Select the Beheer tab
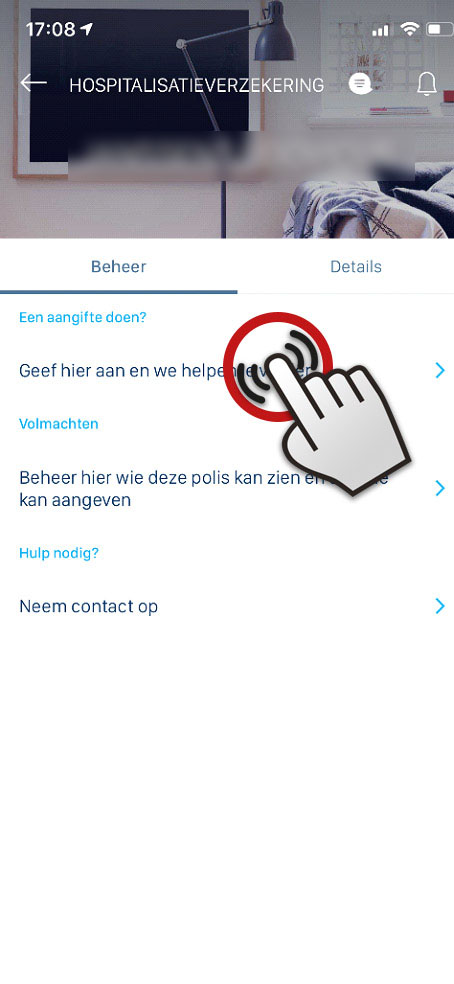The height and width of the screenshot is (984, 454). (119, 267)
